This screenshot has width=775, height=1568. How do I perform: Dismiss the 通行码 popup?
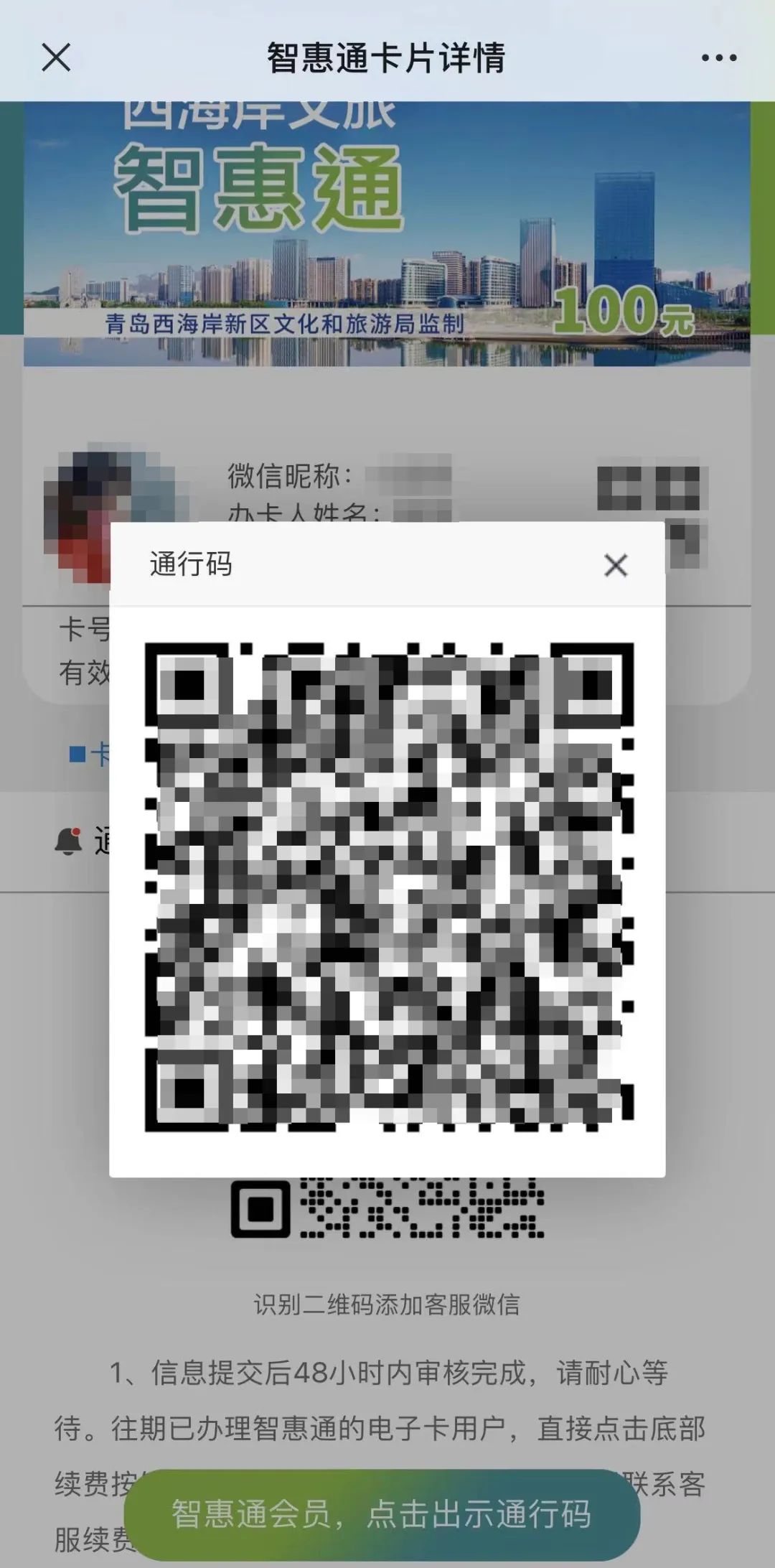pos(616,566)
